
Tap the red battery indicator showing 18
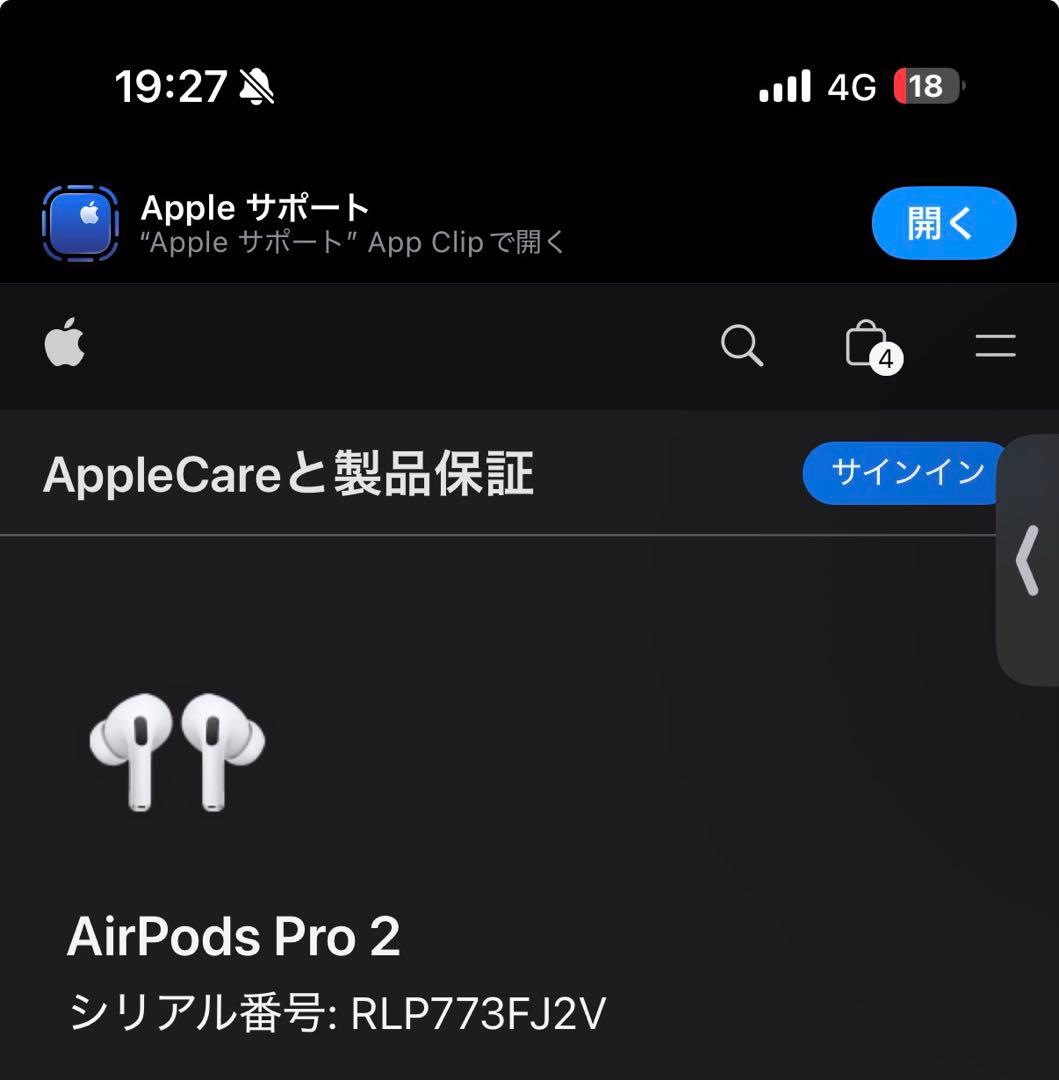click(x=925, y=87)
